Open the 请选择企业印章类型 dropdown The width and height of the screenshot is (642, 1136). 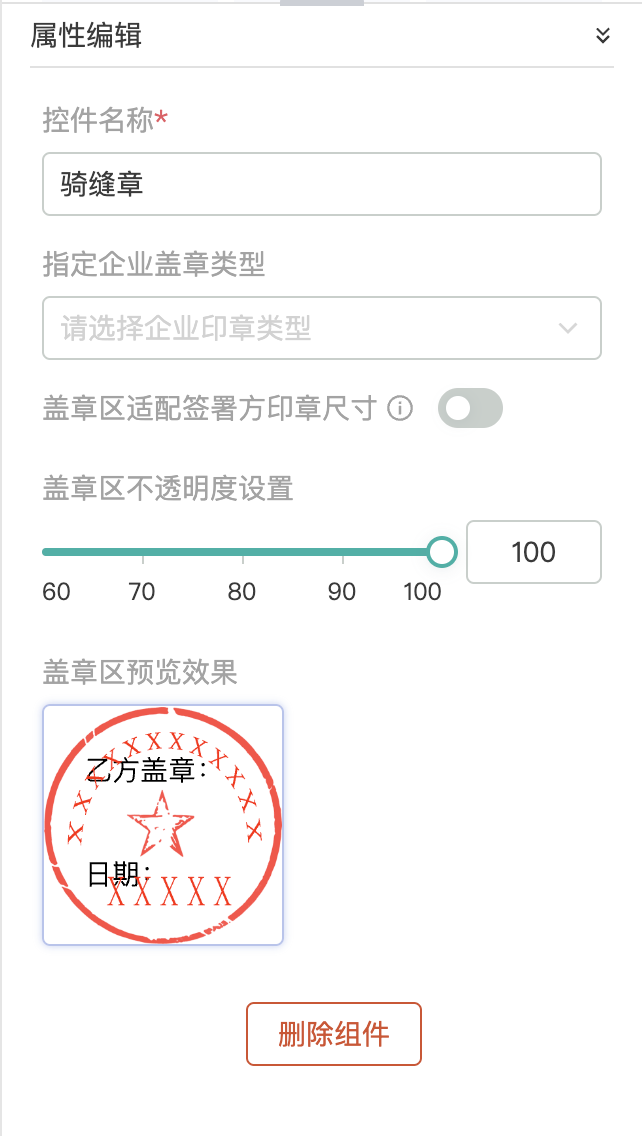pos(322,328)
